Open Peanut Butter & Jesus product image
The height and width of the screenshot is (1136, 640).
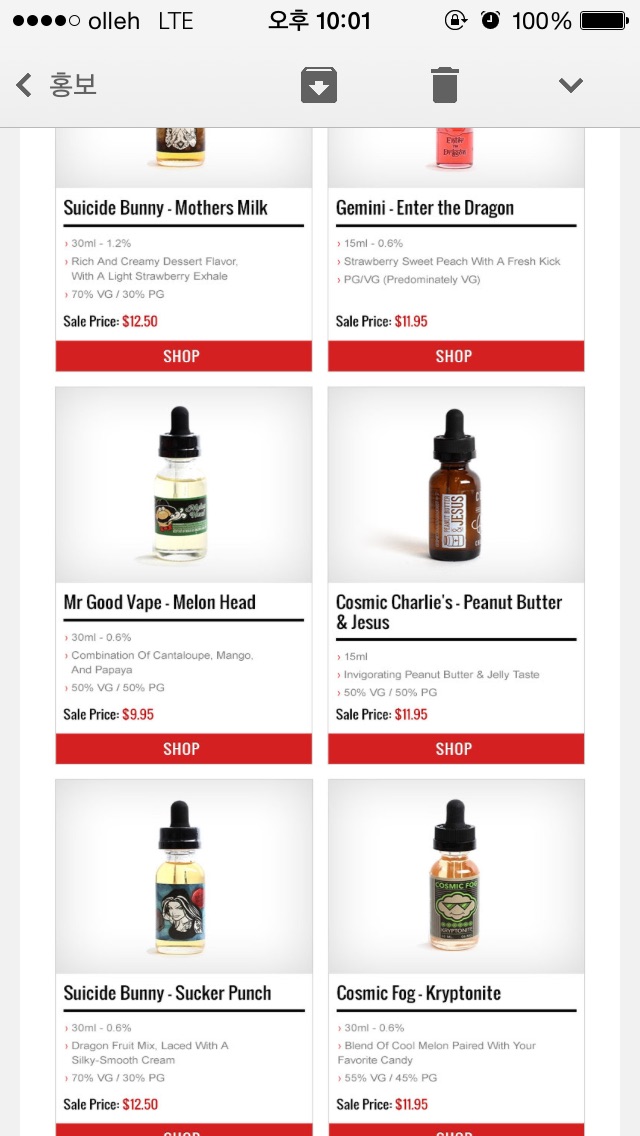(456, 485)
